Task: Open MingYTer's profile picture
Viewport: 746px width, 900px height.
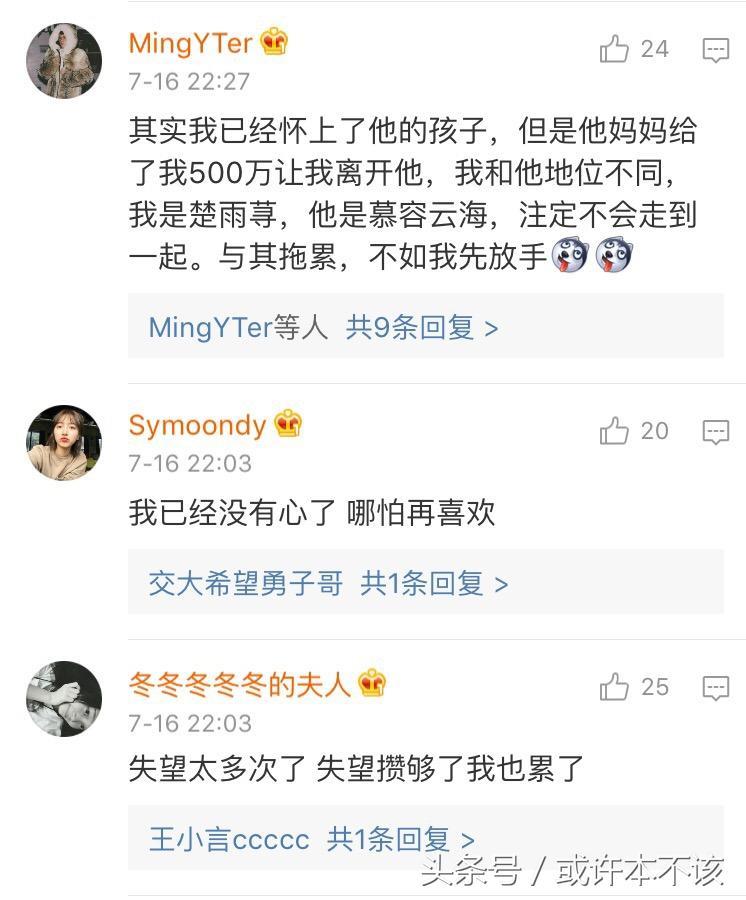Action: (64, 61)
